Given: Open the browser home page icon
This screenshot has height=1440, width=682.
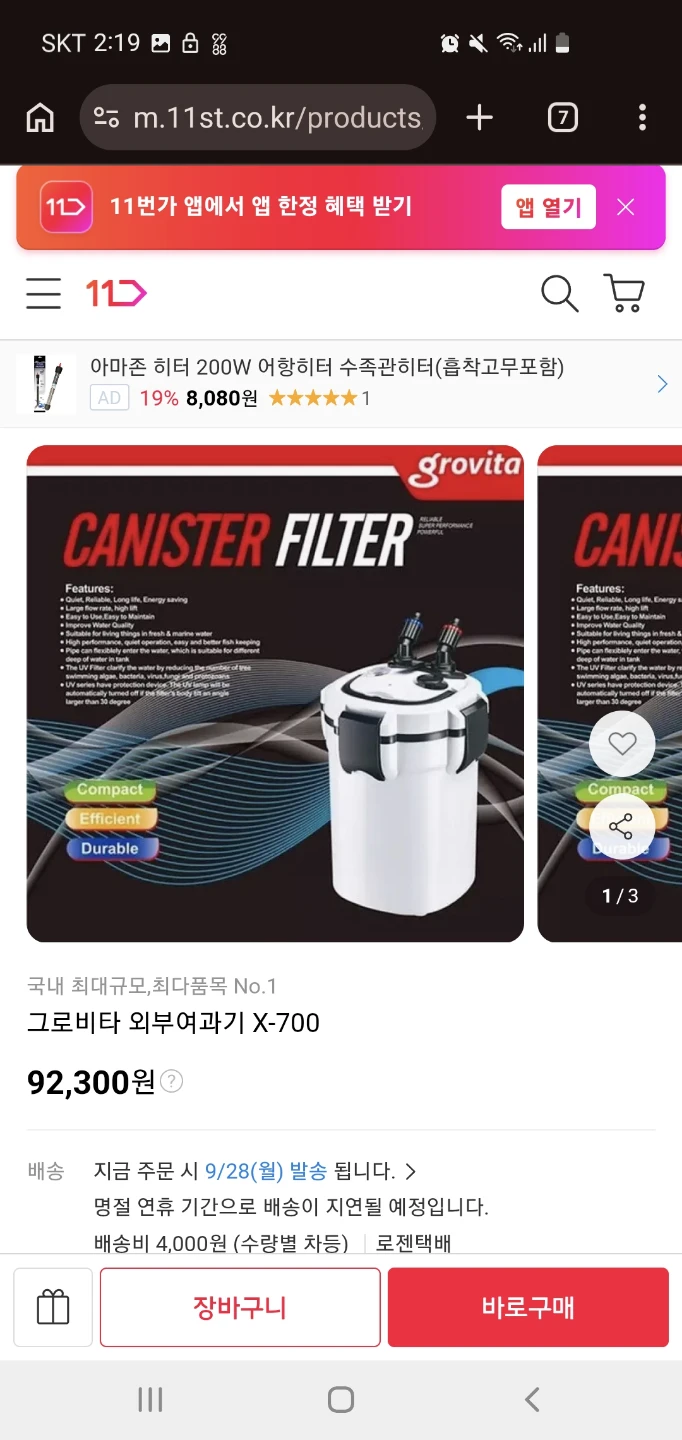Looking at the screenshot, I should (x=40, y=118).
